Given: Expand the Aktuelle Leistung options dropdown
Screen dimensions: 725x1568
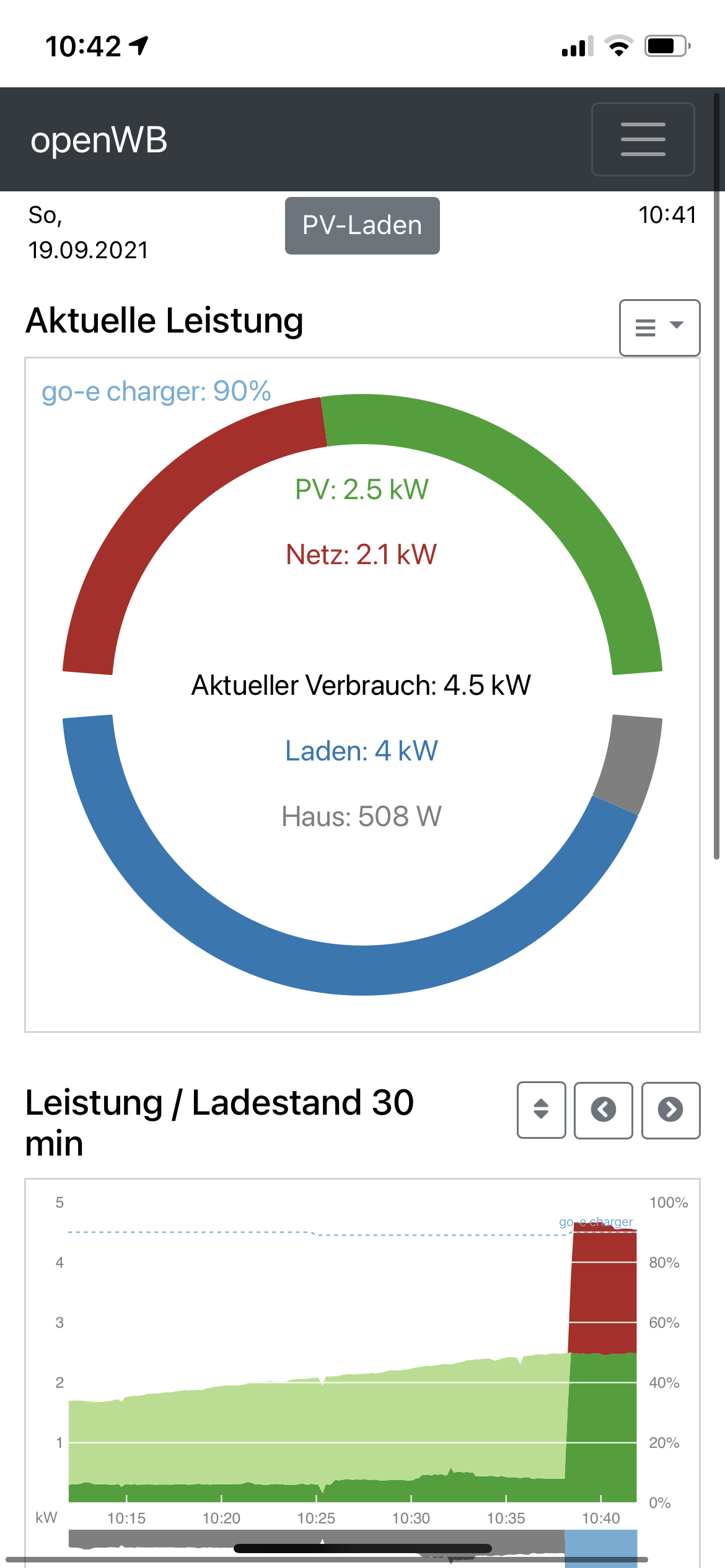Looking at the screenshot, I should [x=659, y=328].
